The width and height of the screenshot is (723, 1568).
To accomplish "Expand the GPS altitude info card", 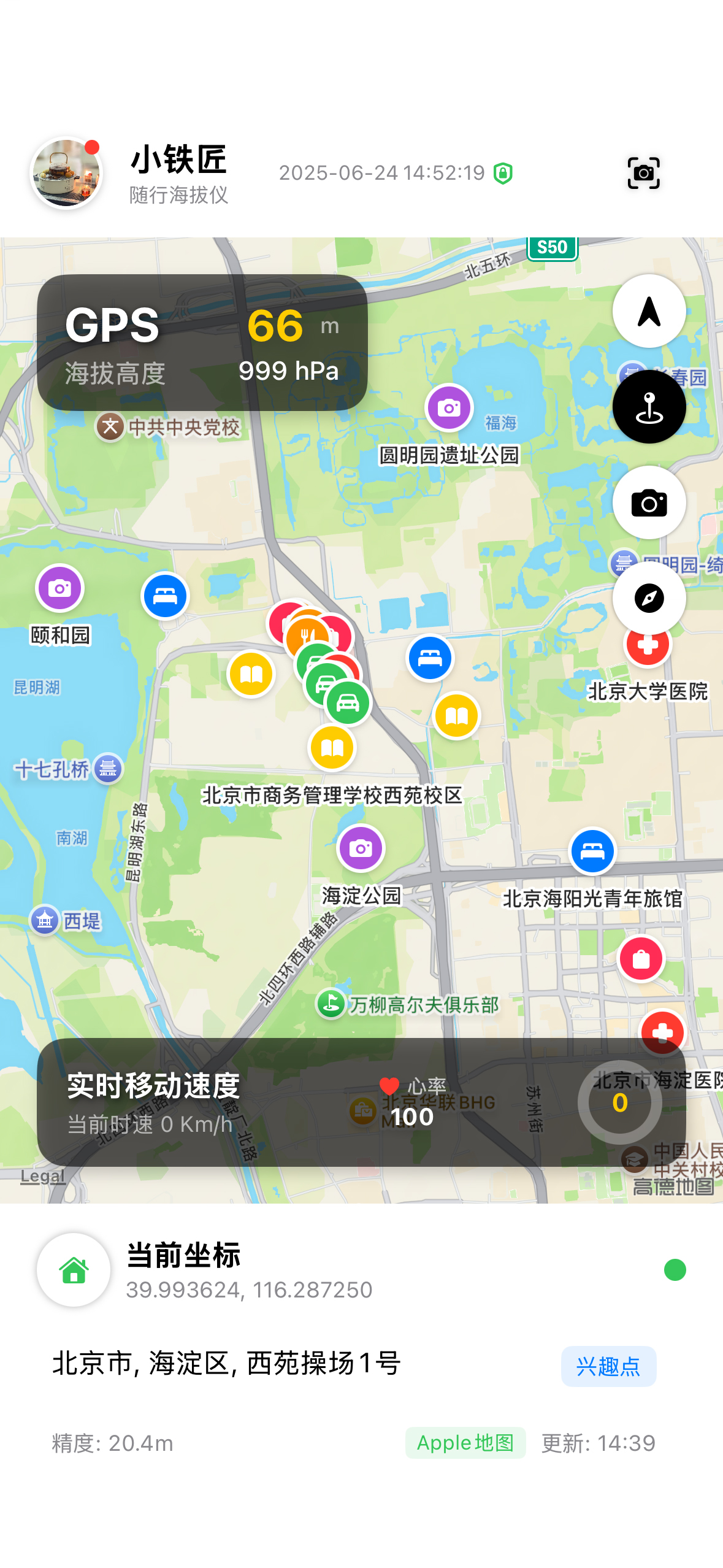I will pyautogui.click(x=202, y=344).
